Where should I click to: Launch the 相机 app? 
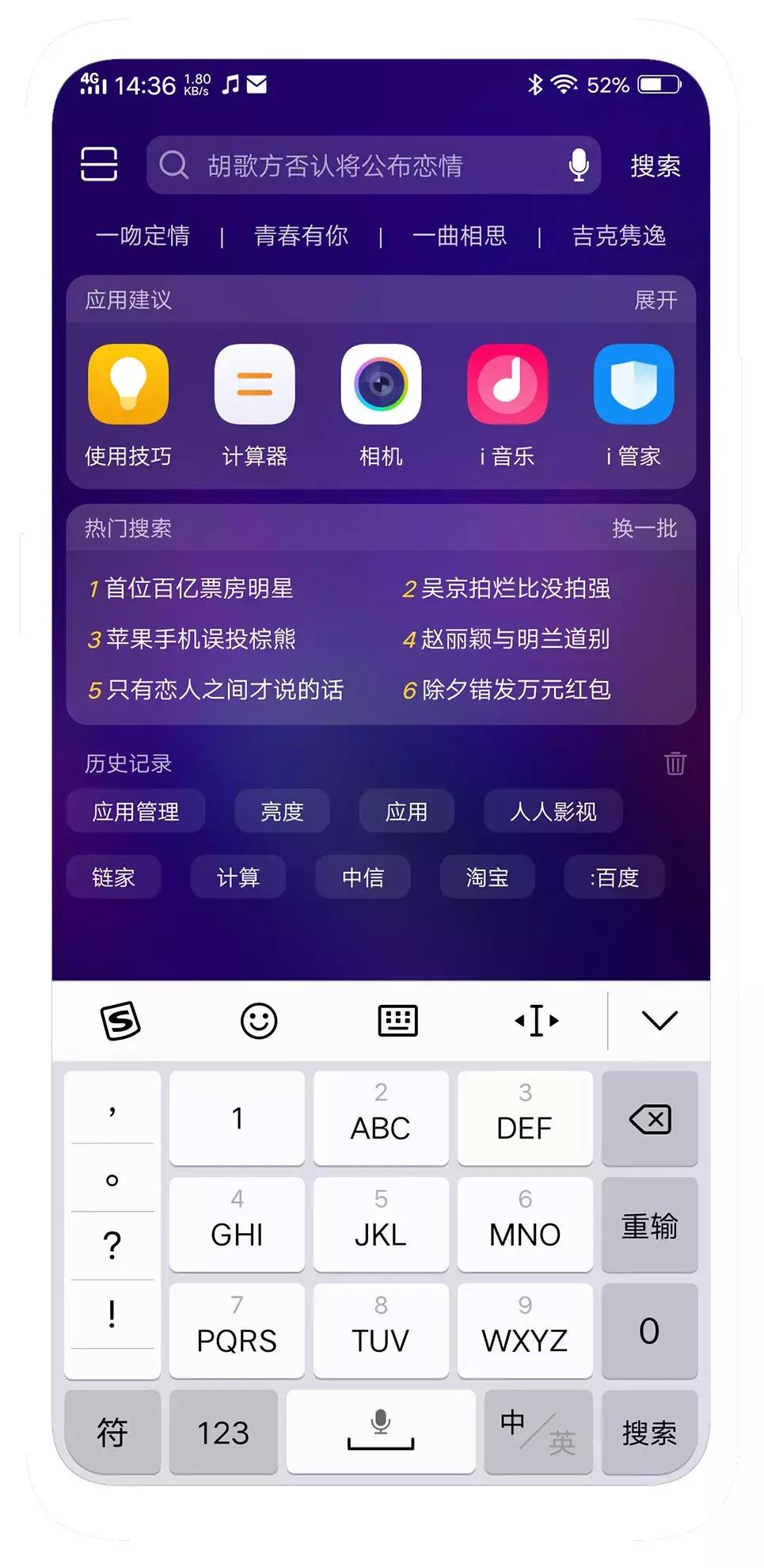[x=381, y=385]
